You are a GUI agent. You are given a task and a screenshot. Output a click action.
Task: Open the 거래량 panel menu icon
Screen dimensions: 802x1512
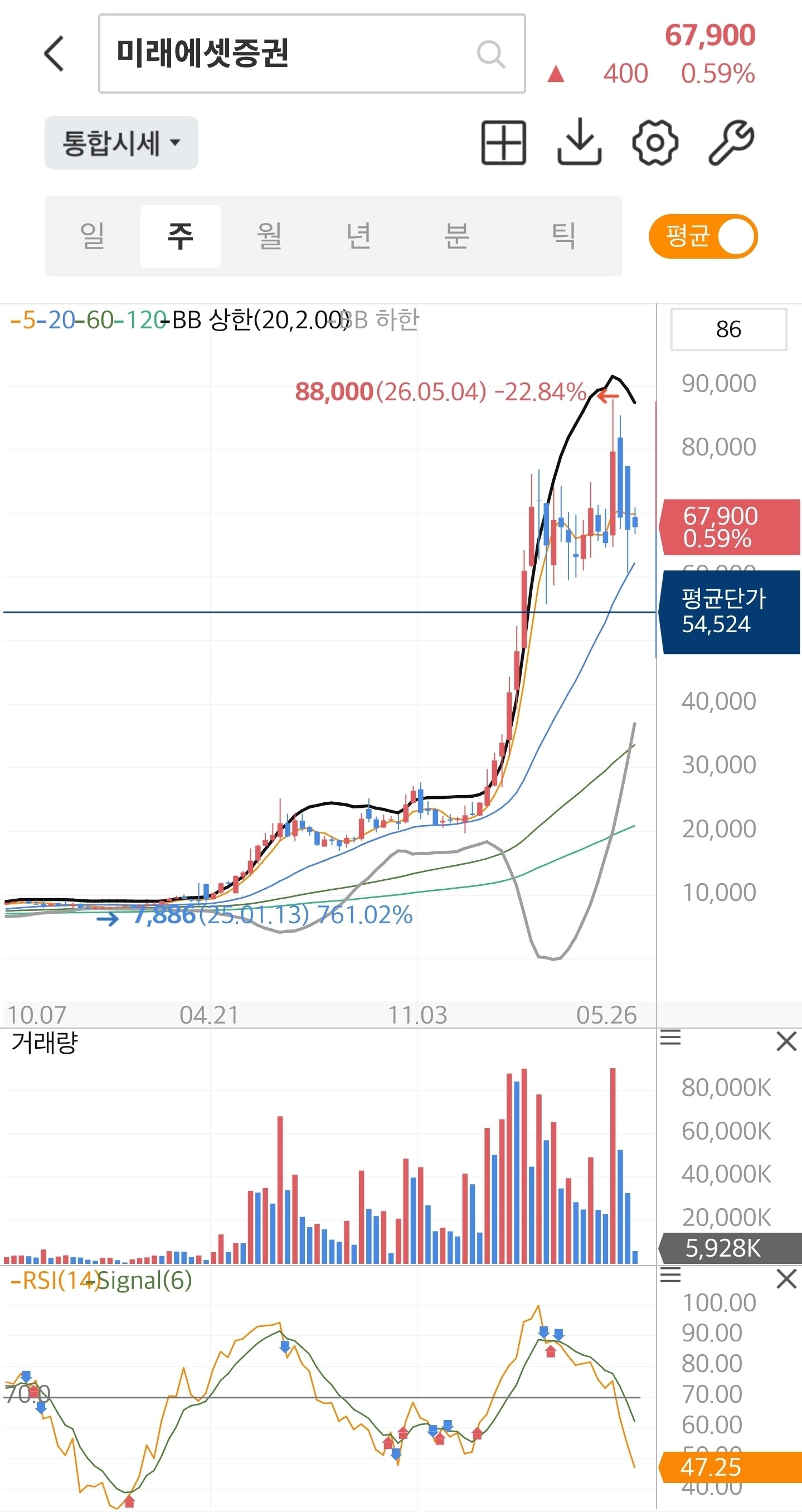(x=670, y=1038)
